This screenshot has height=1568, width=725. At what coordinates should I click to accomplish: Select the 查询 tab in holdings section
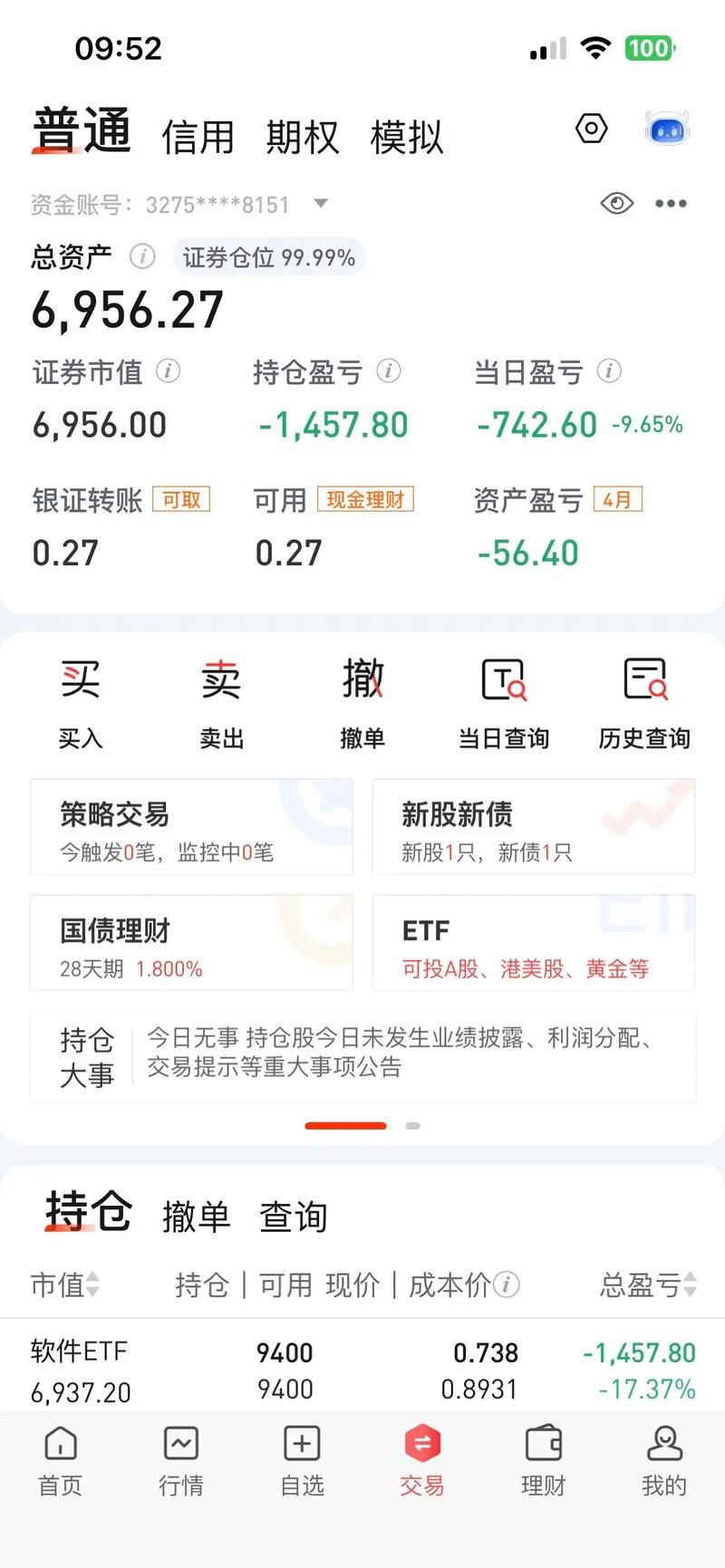point(294,1217)
